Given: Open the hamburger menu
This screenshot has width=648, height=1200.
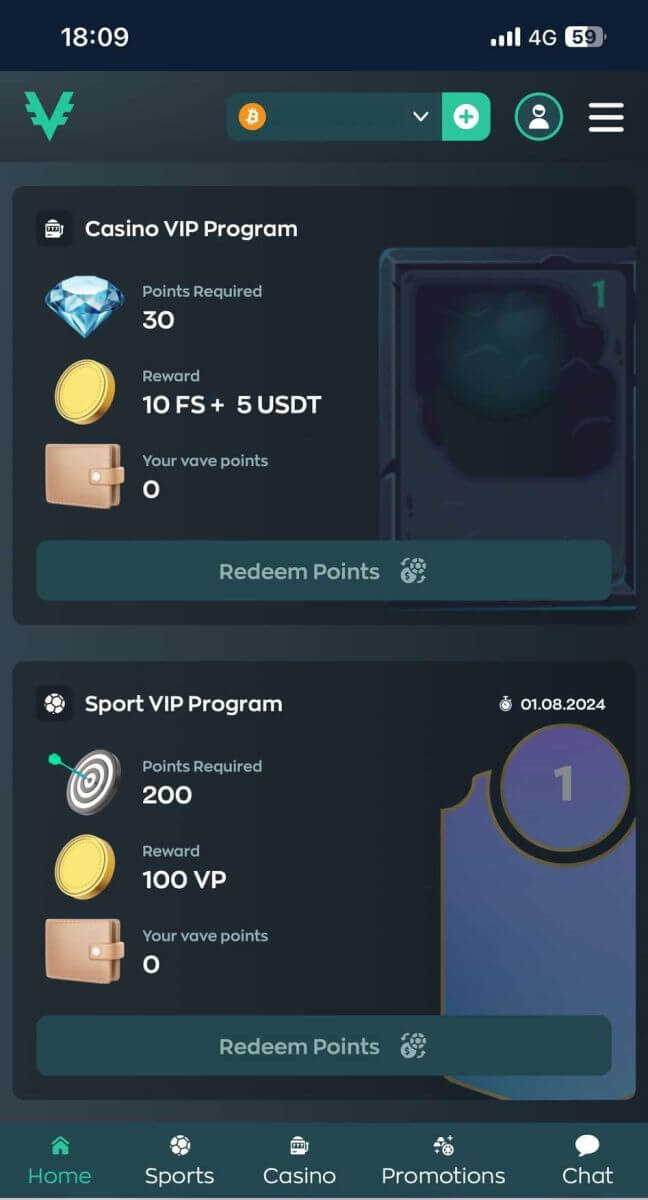Looking at the screenshot, I should click(x=606, y=117).
